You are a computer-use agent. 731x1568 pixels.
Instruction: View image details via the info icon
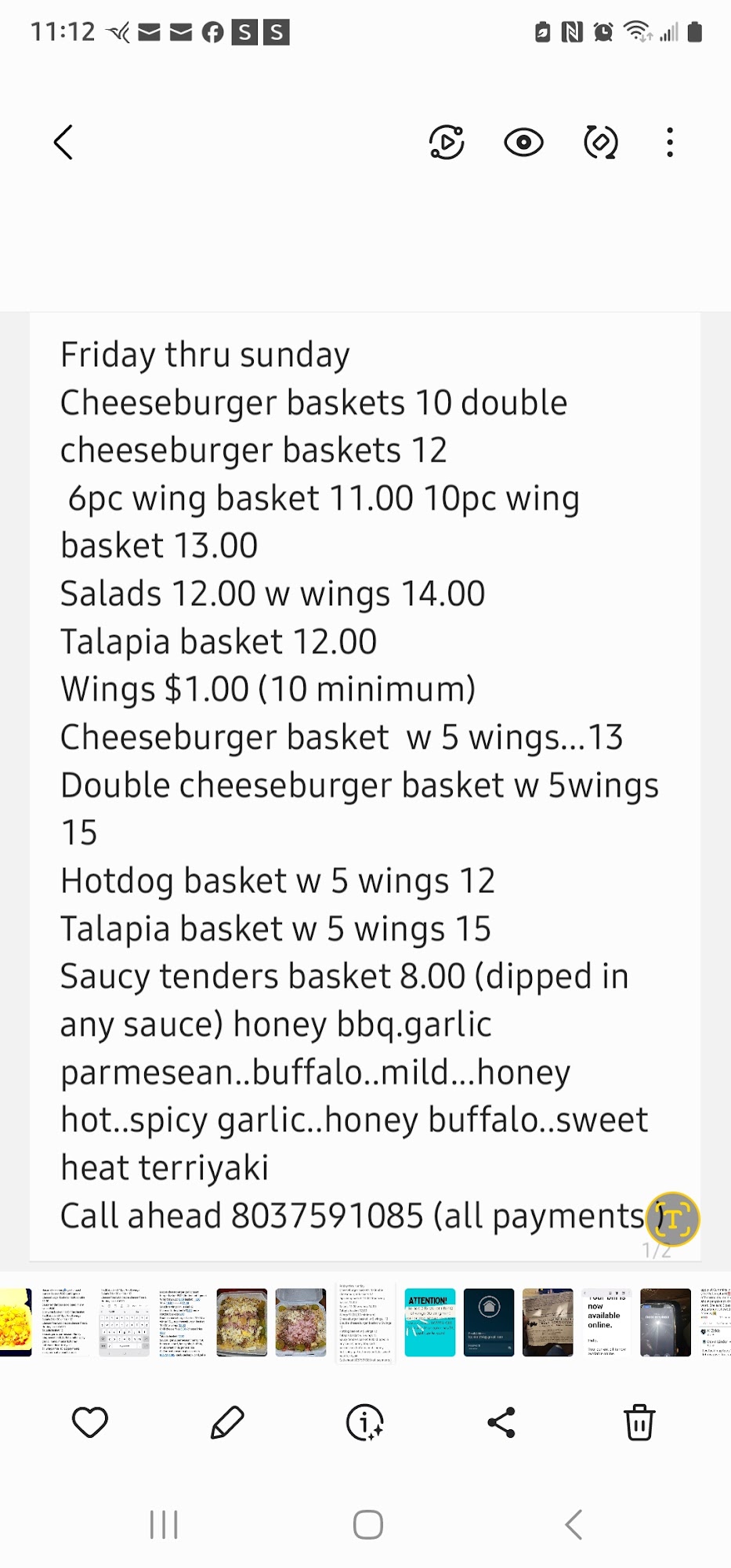[364, 1422]
